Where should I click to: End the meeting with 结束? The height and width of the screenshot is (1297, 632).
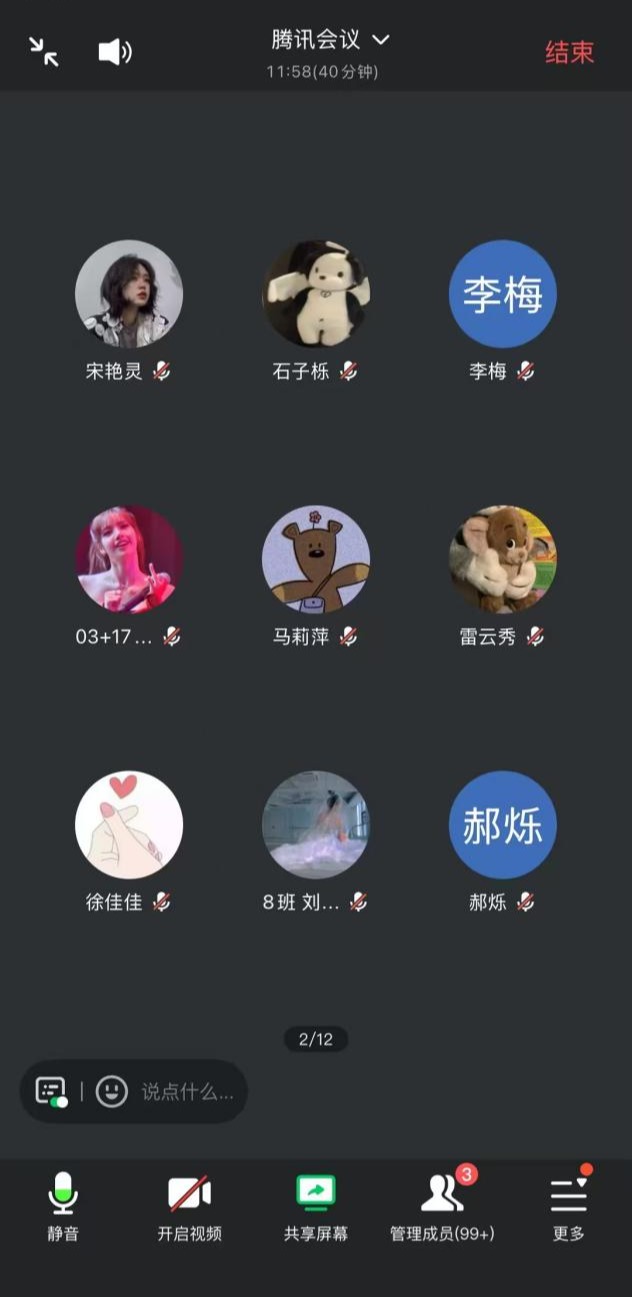coord(569,52)
